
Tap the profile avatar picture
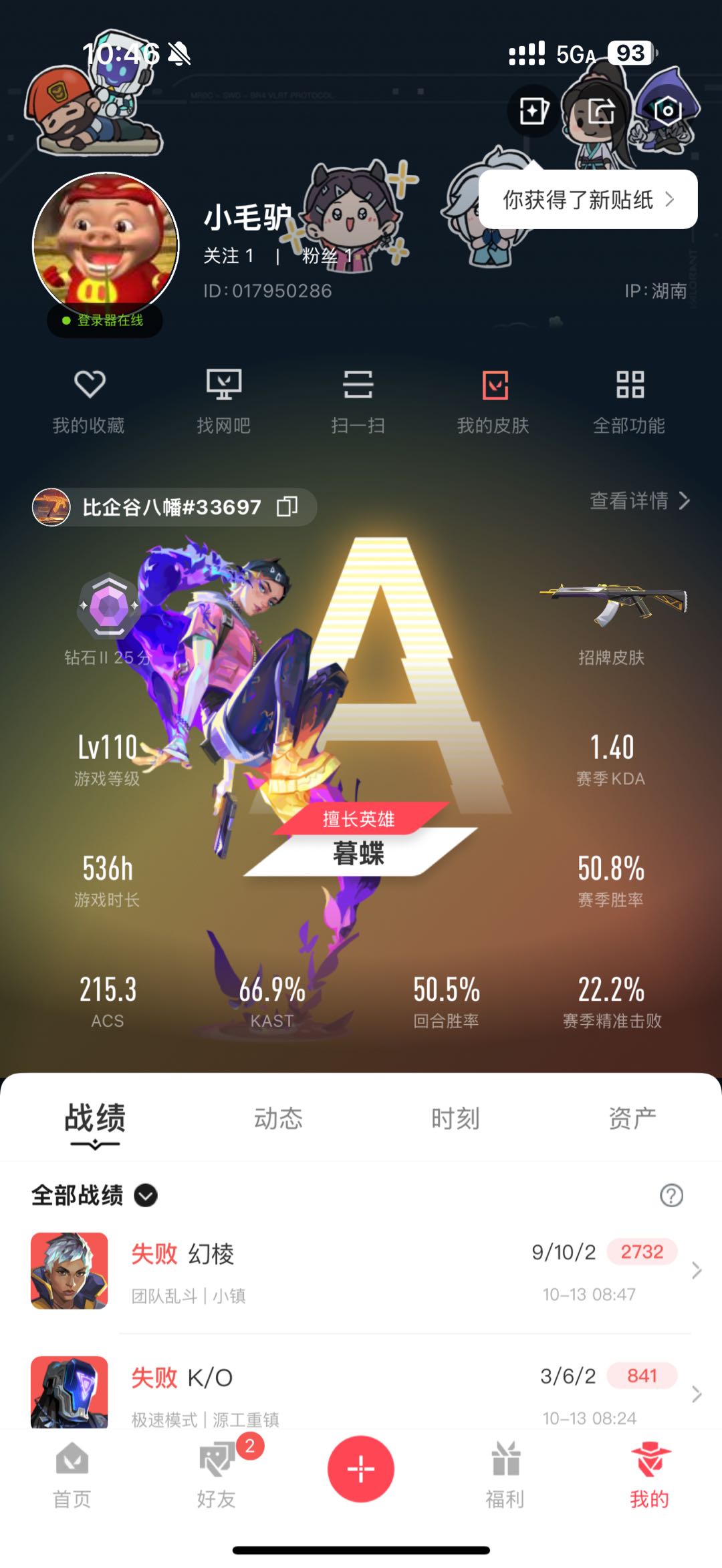tap(106, 246)
